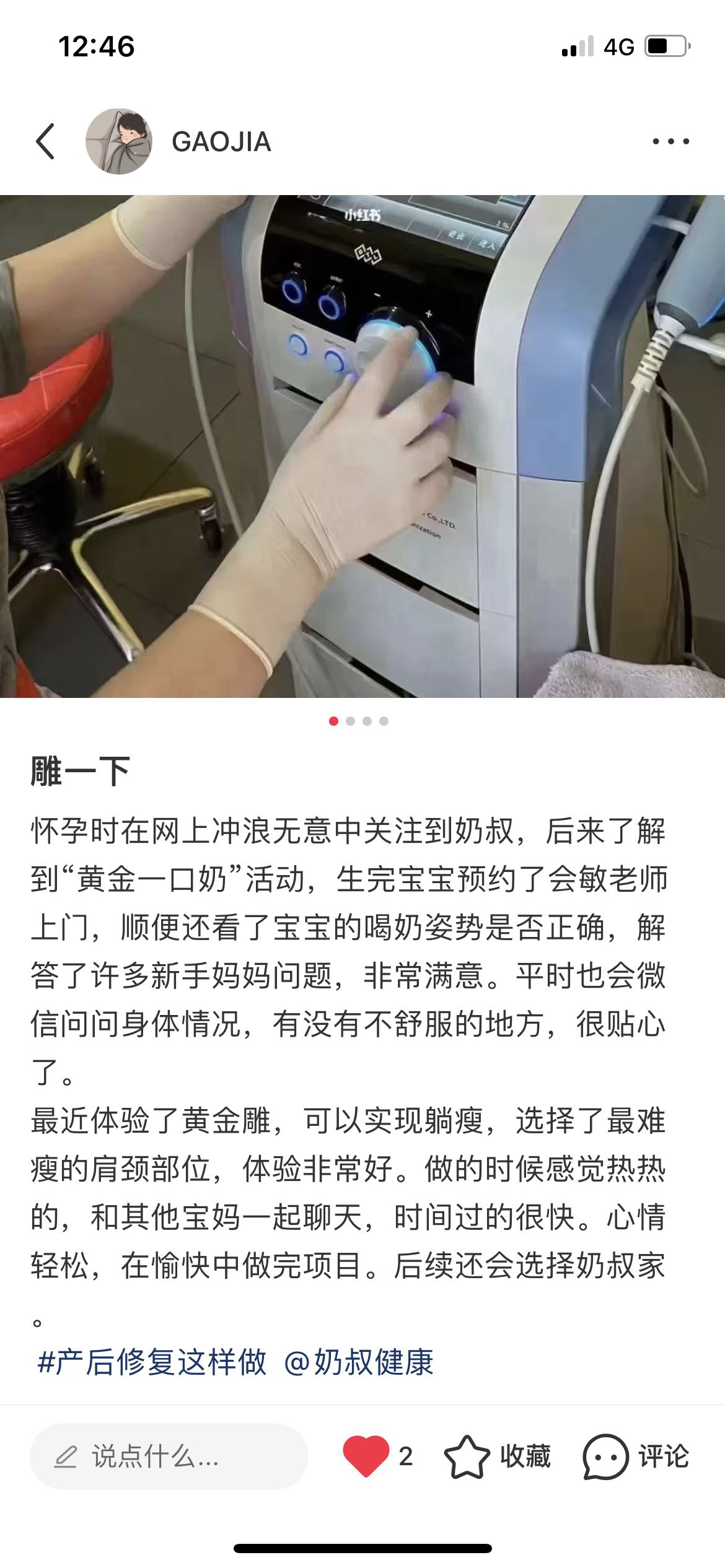Image resolution: width=725 pixels, height=1568 pixels.
Task: Open GAOJIA's profile avatar
Action: (118, 141)
